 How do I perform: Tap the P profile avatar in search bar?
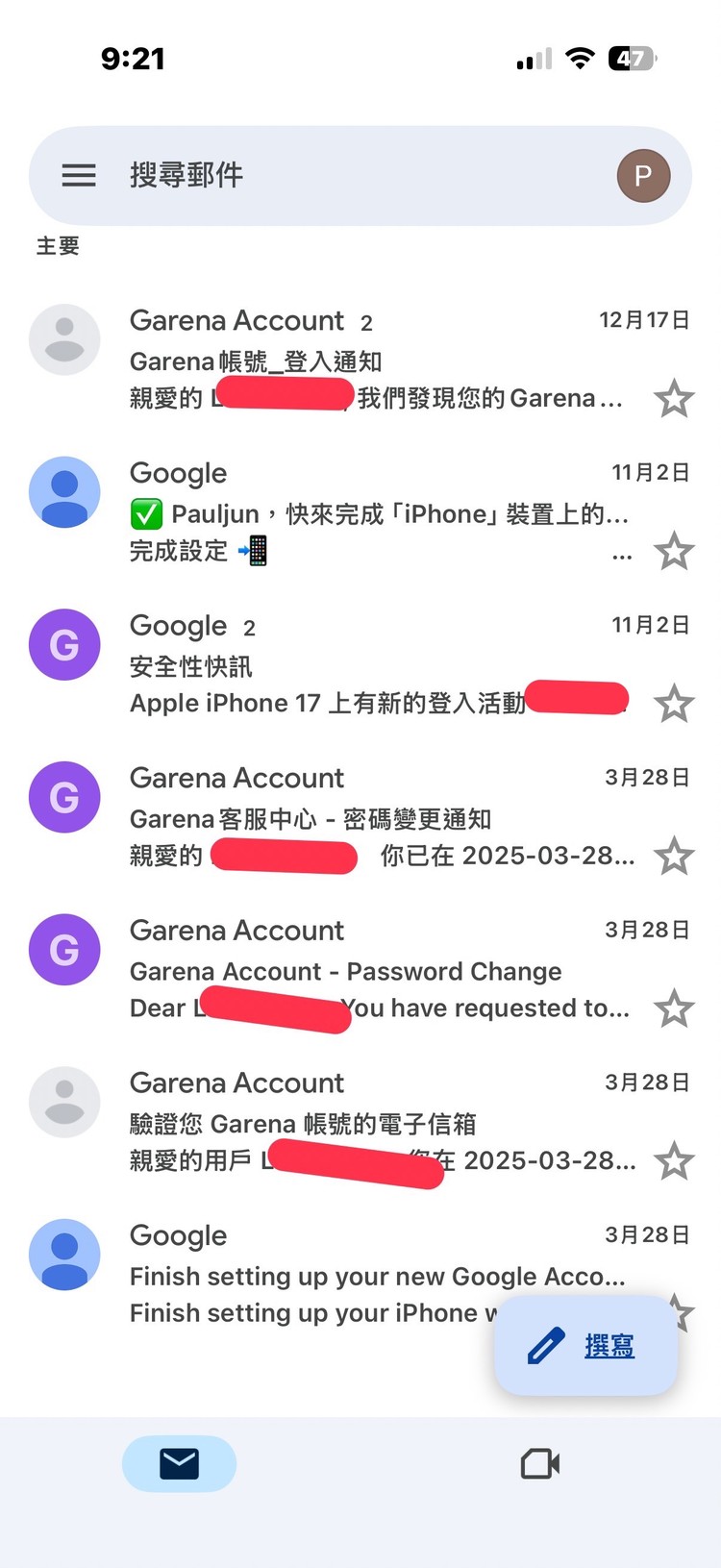643,175
